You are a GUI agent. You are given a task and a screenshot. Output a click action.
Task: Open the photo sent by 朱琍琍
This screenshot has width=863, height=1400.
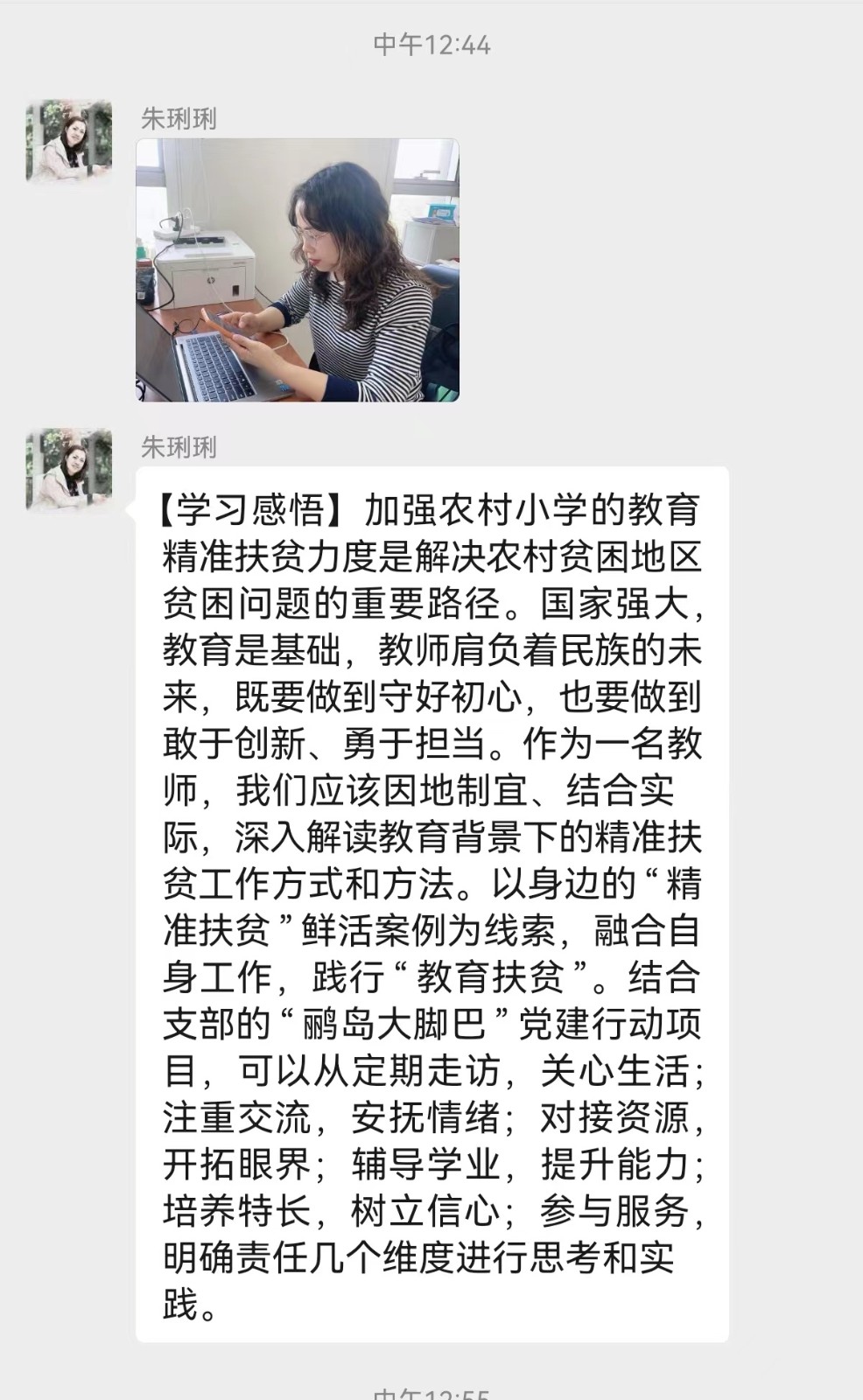coord(298,269)
